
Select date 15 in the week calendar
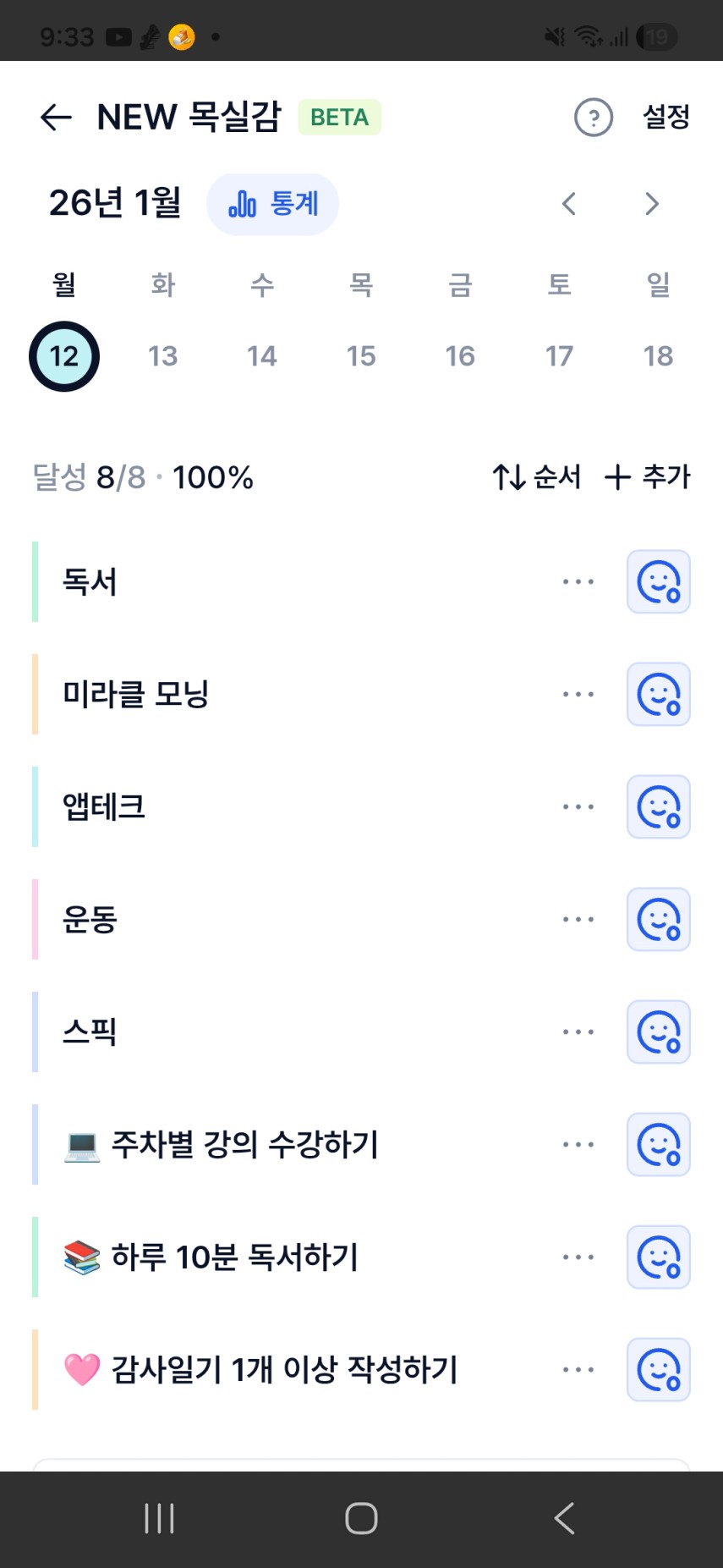tap(361, 356)
